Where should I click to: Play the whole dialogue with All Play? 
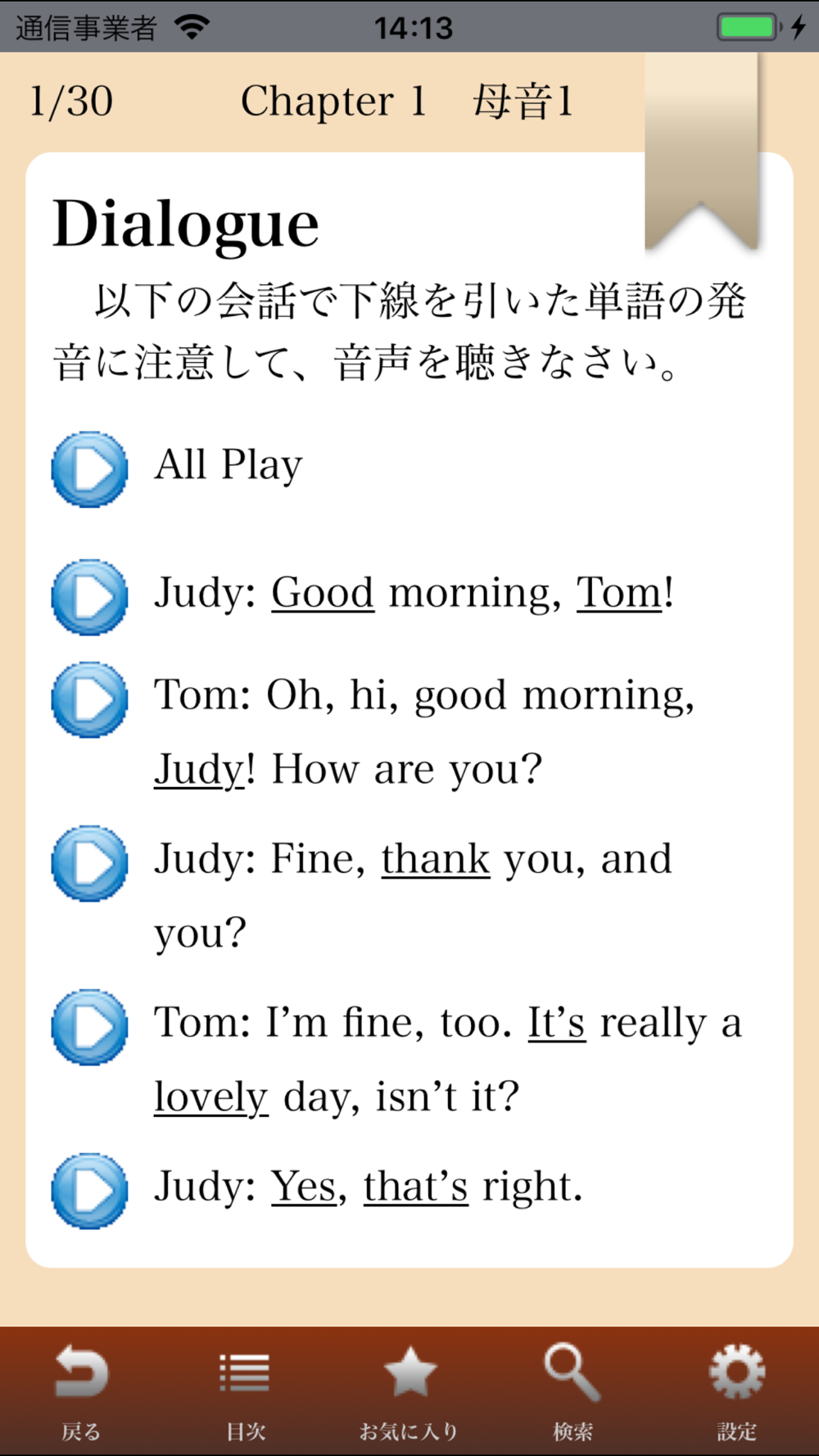point(89,469)
